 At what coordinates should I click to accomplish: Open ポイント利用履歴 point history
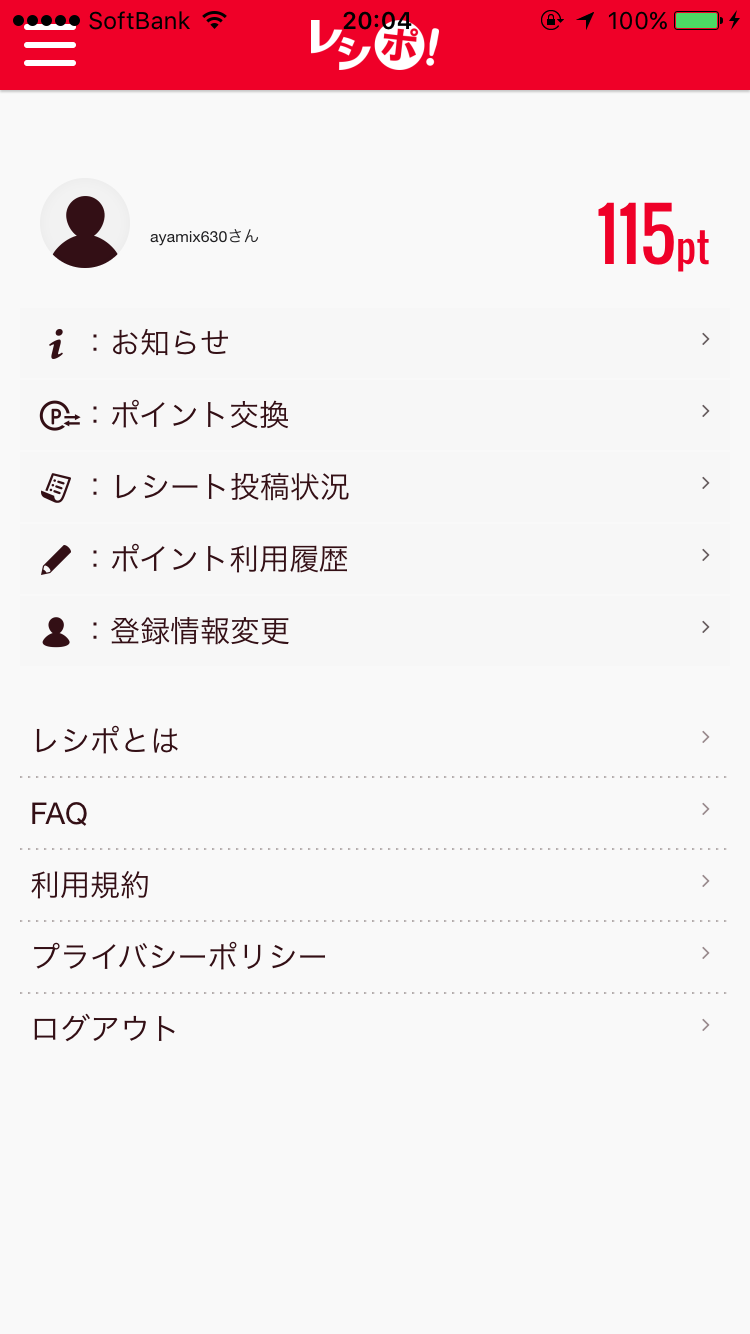point(374,559)
